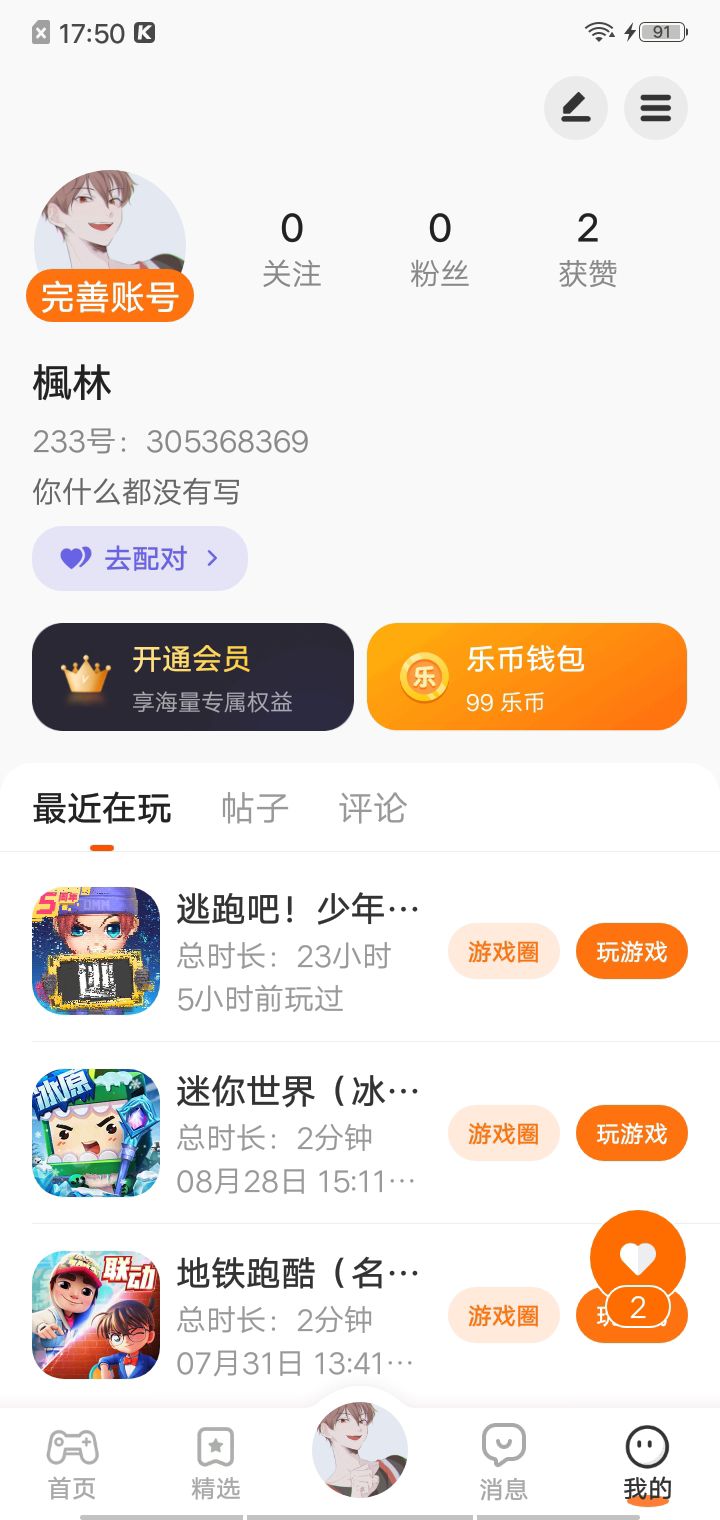Open the hamburger menu icon
720x1520 pixels.
click(656, 108)
